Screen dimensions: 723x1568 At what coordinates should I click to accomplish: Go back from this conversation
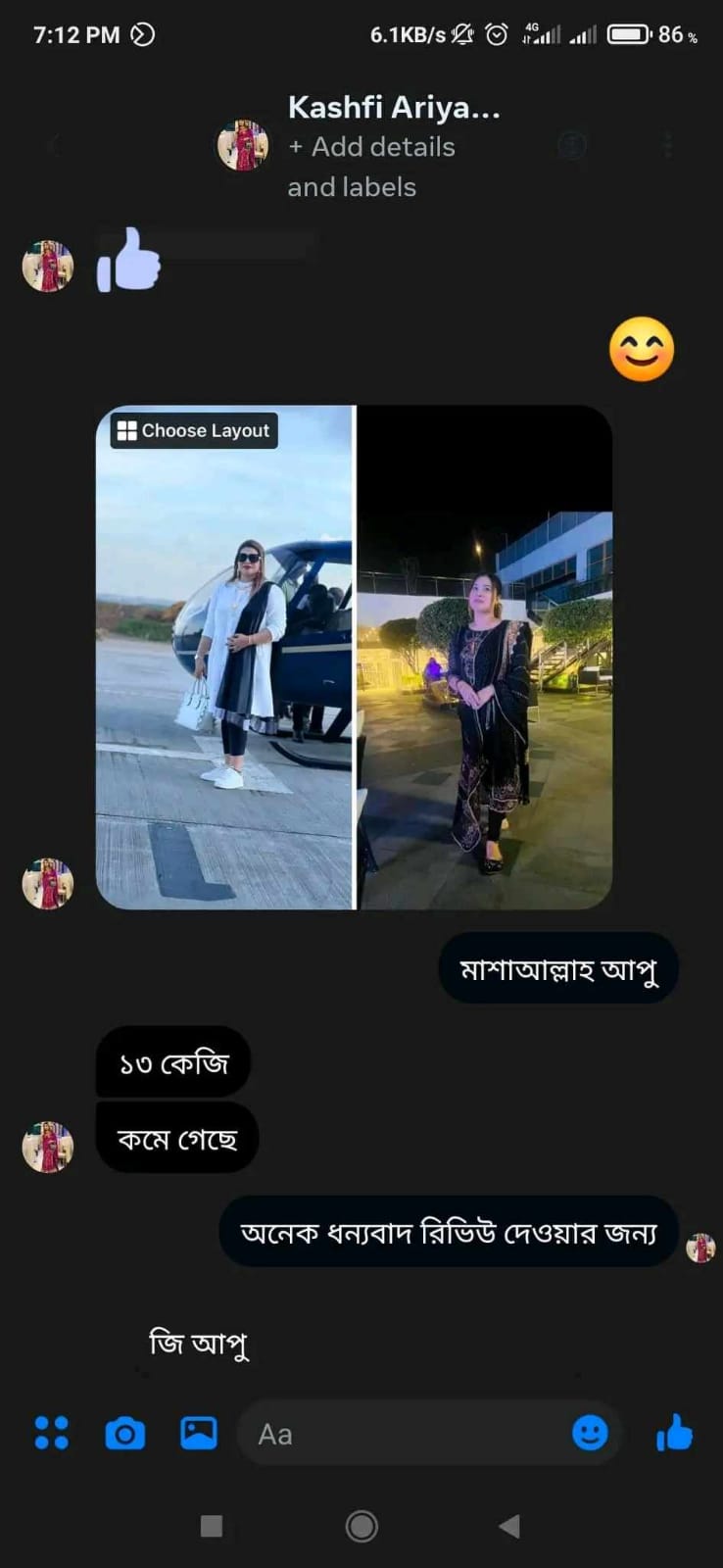click(54, 146)
